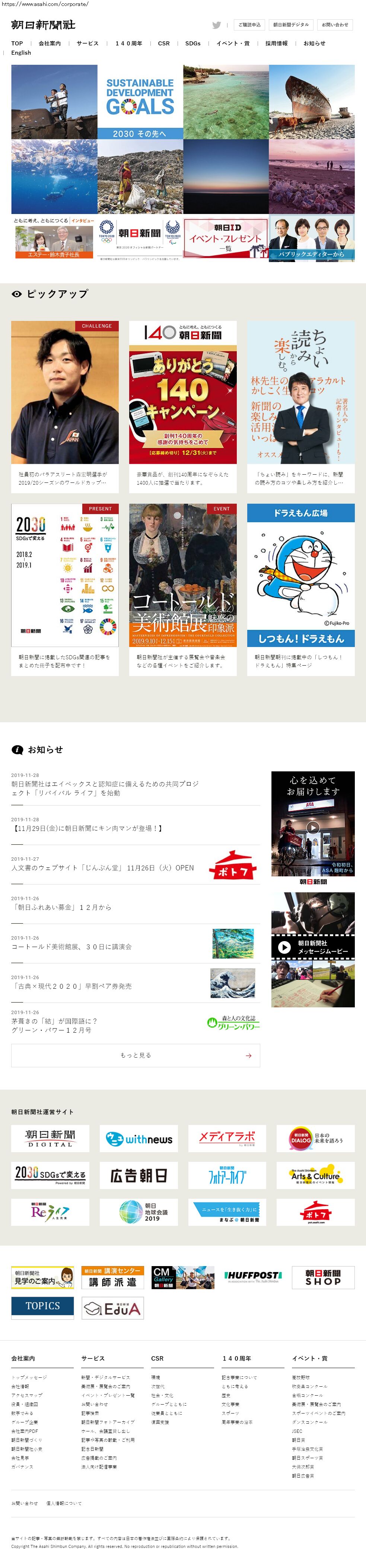
Task: Tap the お問い合わせ header button
Action: 335,25
